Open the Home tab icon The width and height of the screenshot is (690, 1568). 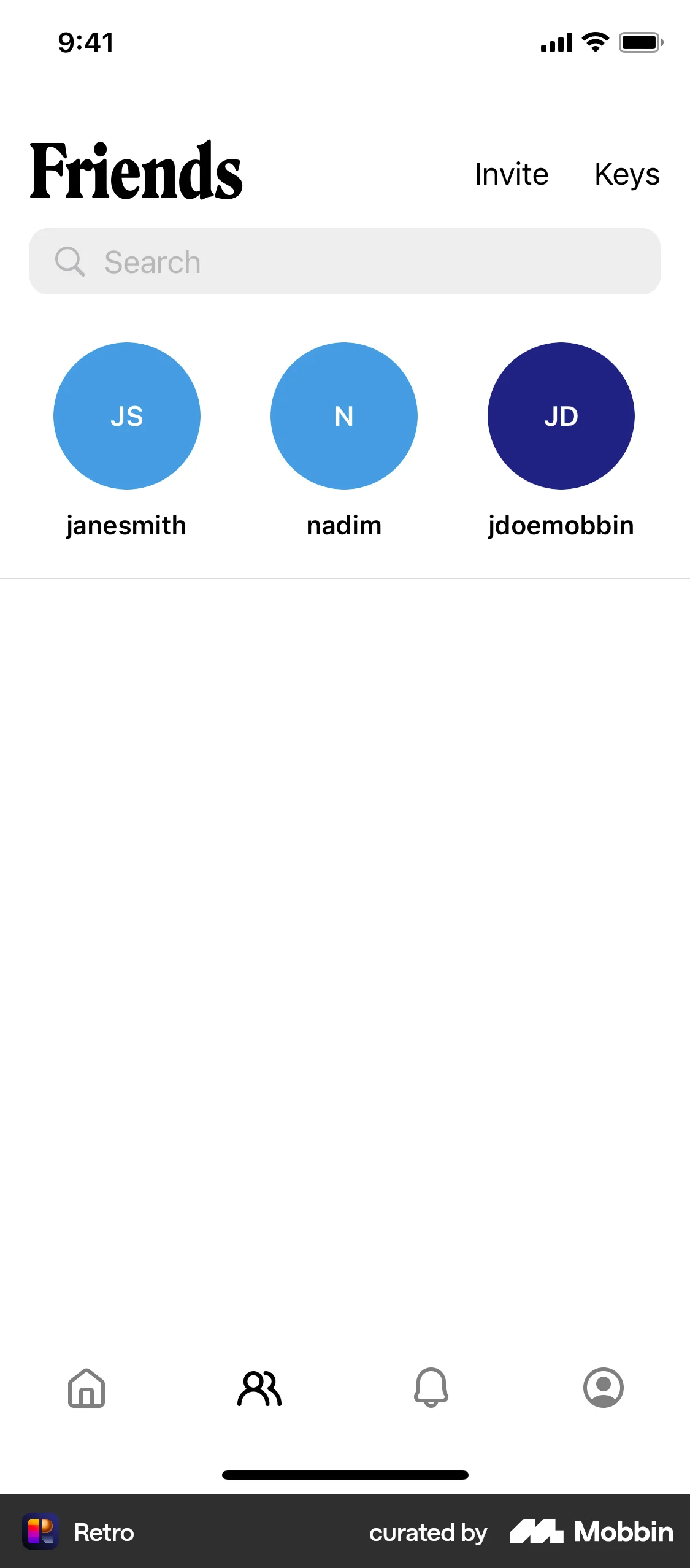pos(85,1388)
